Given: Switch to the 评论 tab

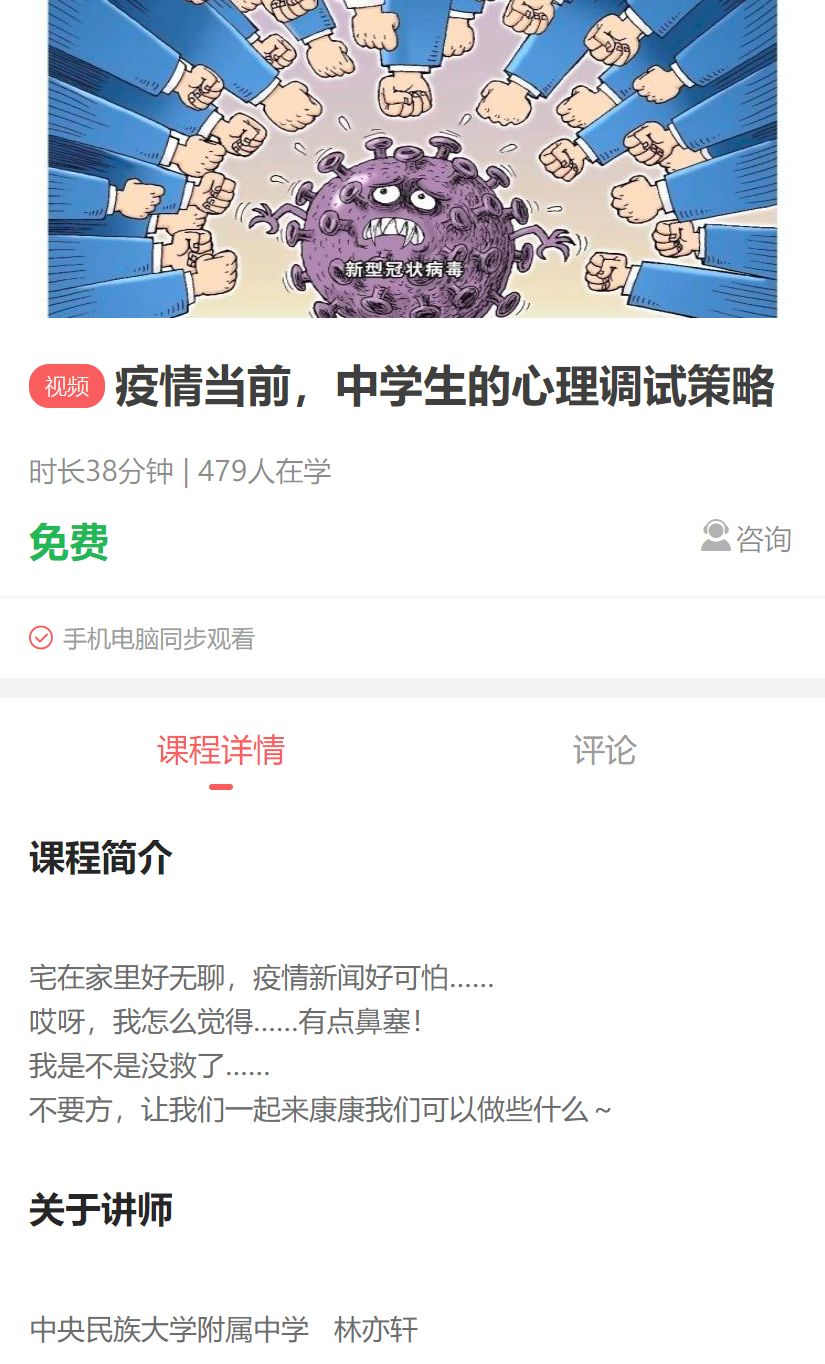Looking at the screenshot, I should (x=604, y=750).
